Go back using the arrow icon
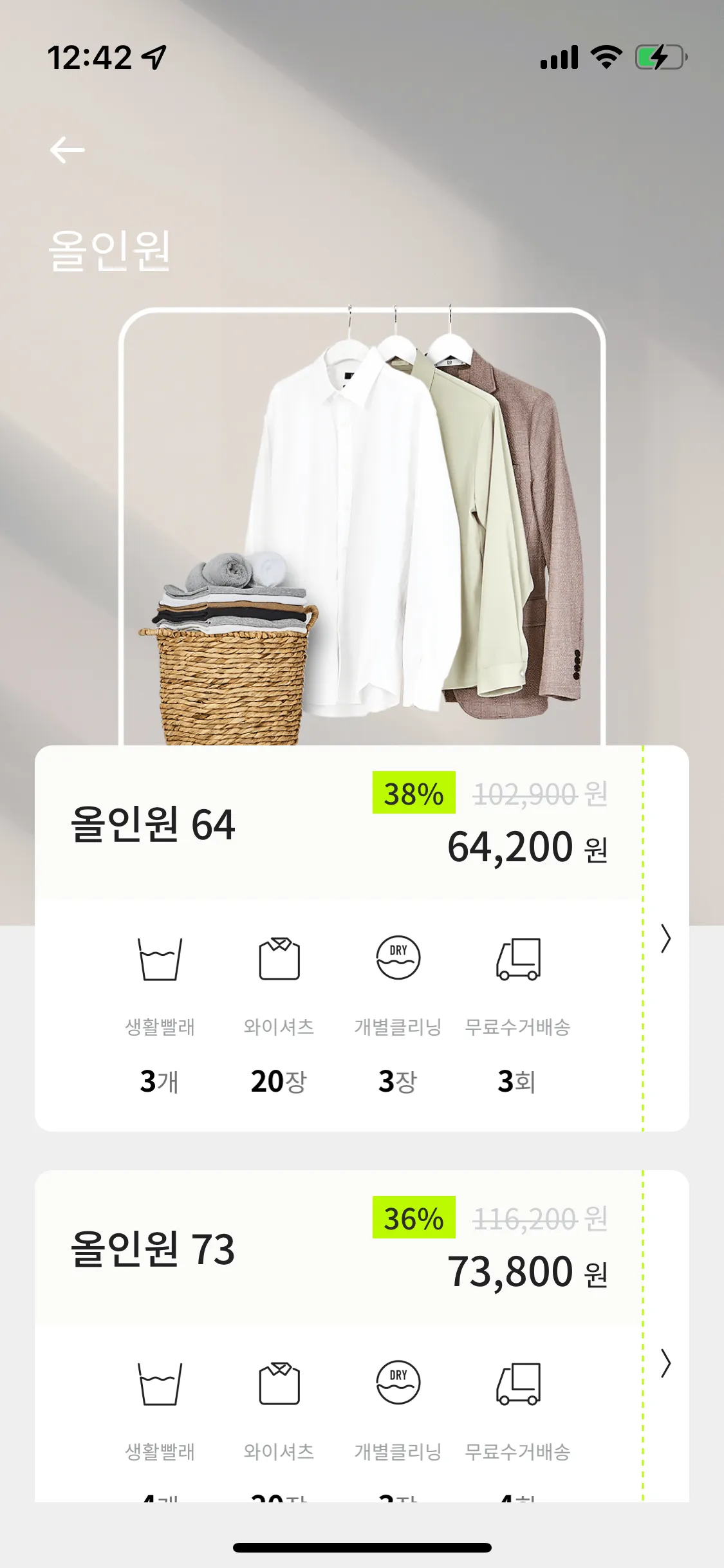 click(68, 150)
